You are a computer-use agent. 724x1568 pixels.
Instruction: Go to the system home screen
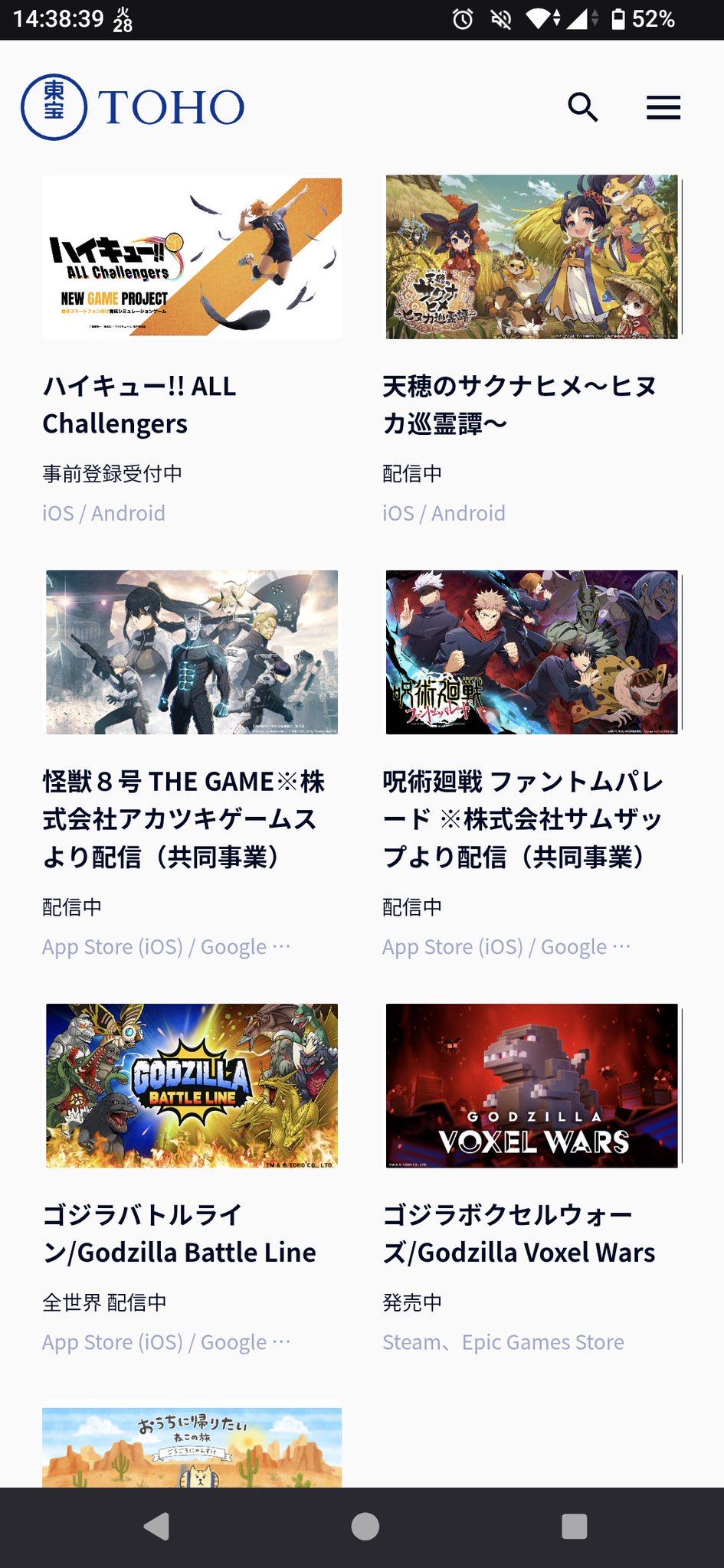pyautogui.click(x=365, y=1526)
